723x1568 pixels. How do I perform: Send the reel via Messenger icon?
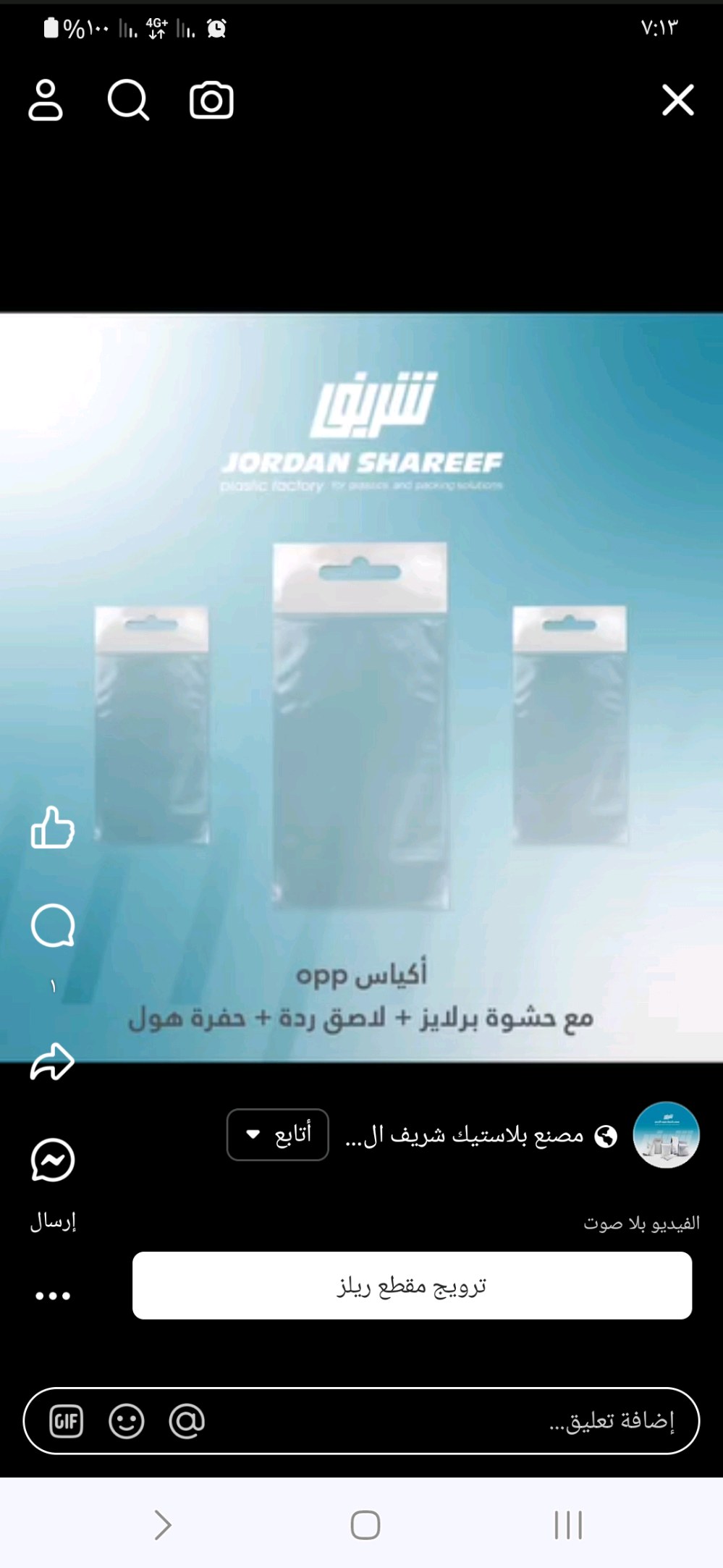click(x=53, y=1160)
